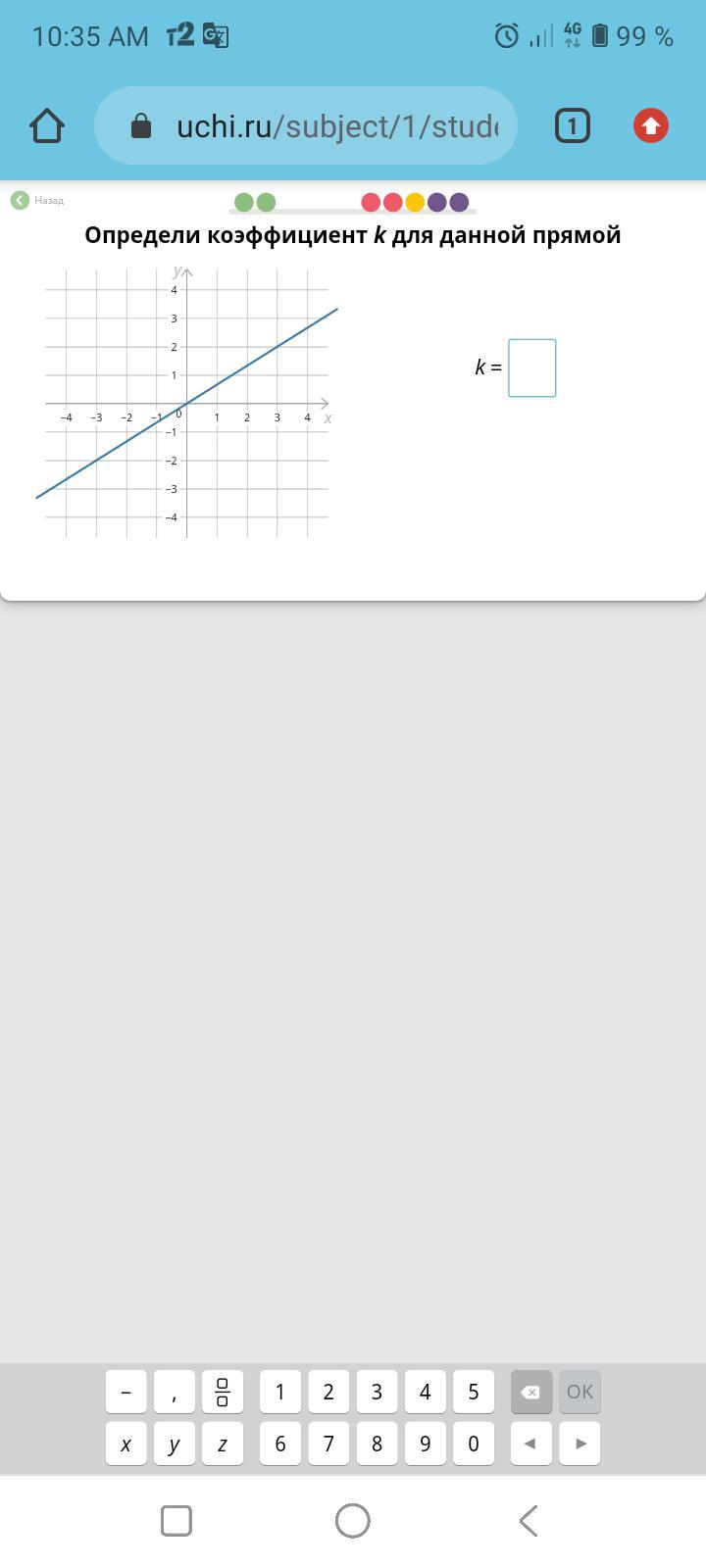Enter the minus sign key
706x1568 pixels.
[126, 1392]
